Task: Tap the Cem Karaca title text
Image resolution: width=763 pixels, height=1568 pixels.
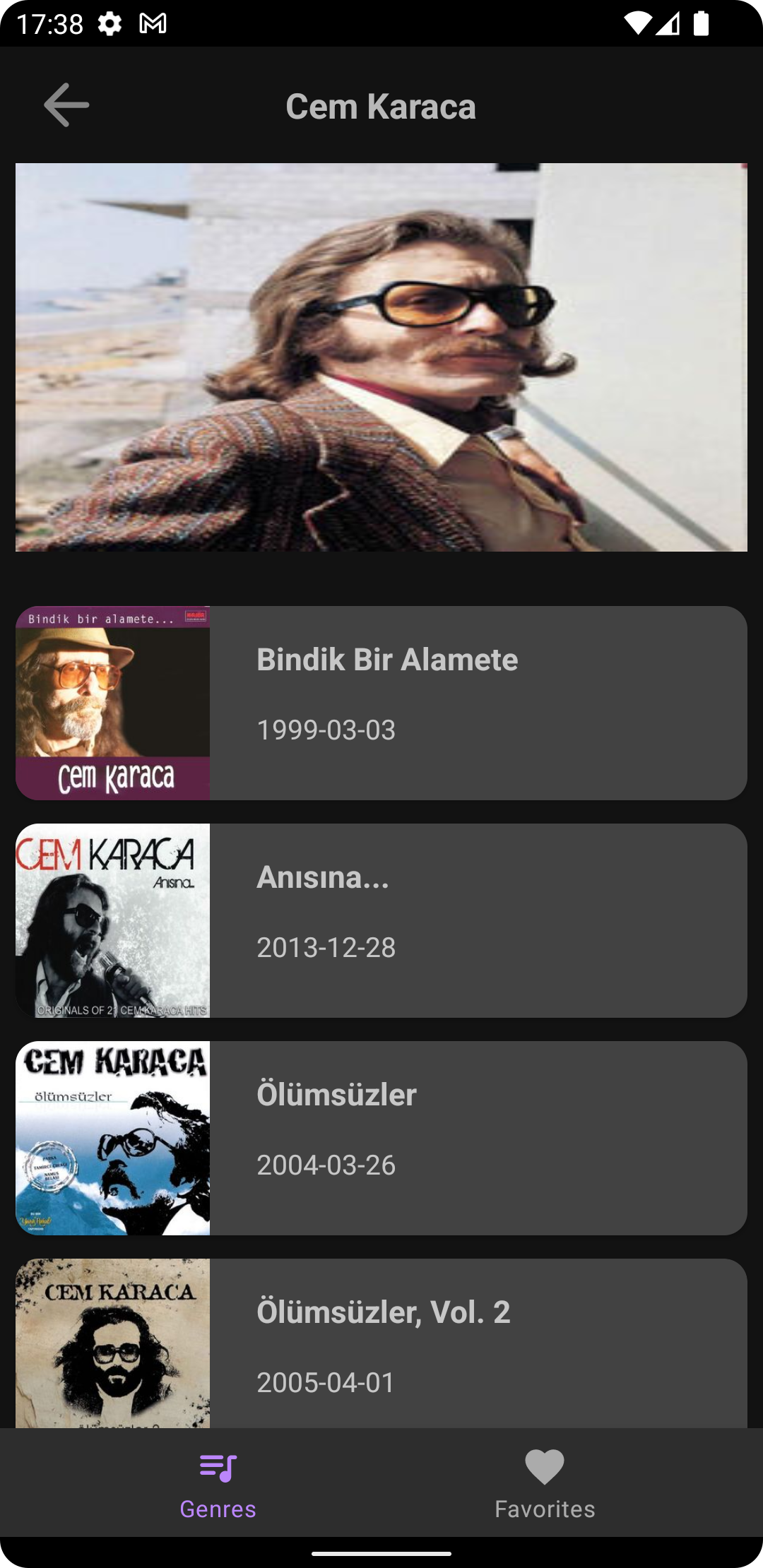Action: [x=381, y=106]
